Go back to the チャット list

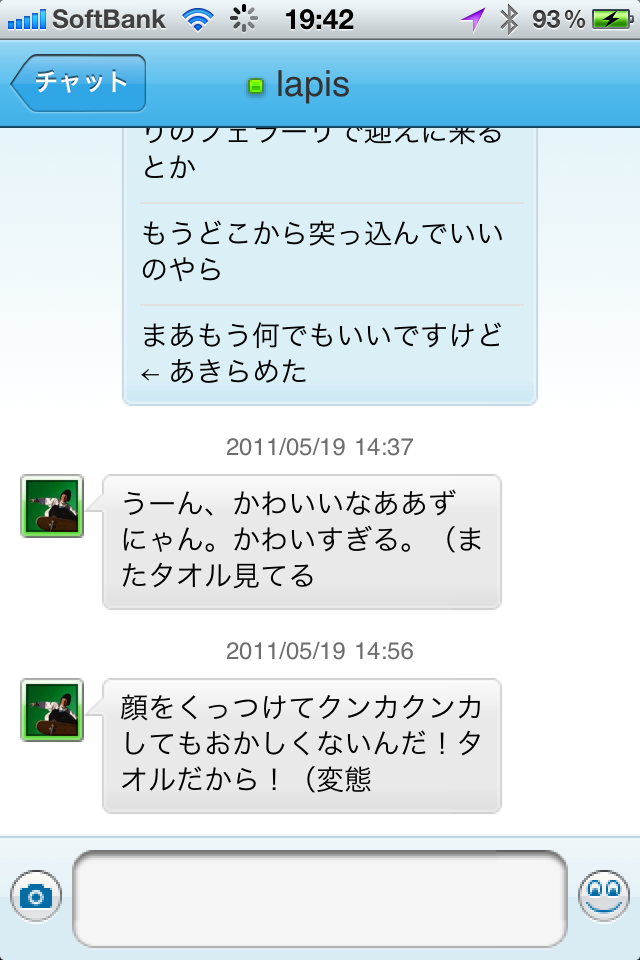80,83
